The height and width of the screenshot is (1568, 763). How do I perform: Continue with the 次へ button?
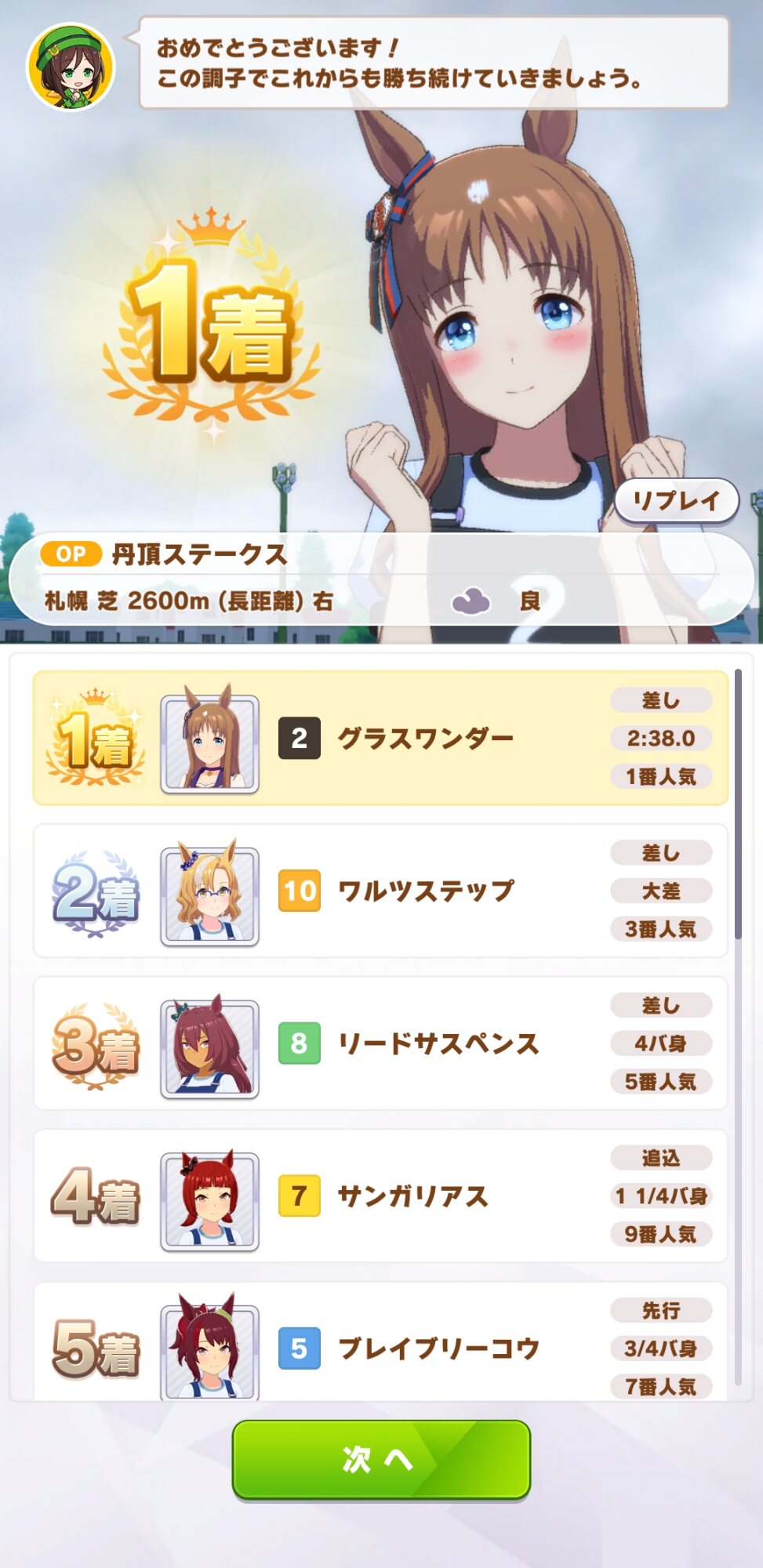(x=381, y=1459)
